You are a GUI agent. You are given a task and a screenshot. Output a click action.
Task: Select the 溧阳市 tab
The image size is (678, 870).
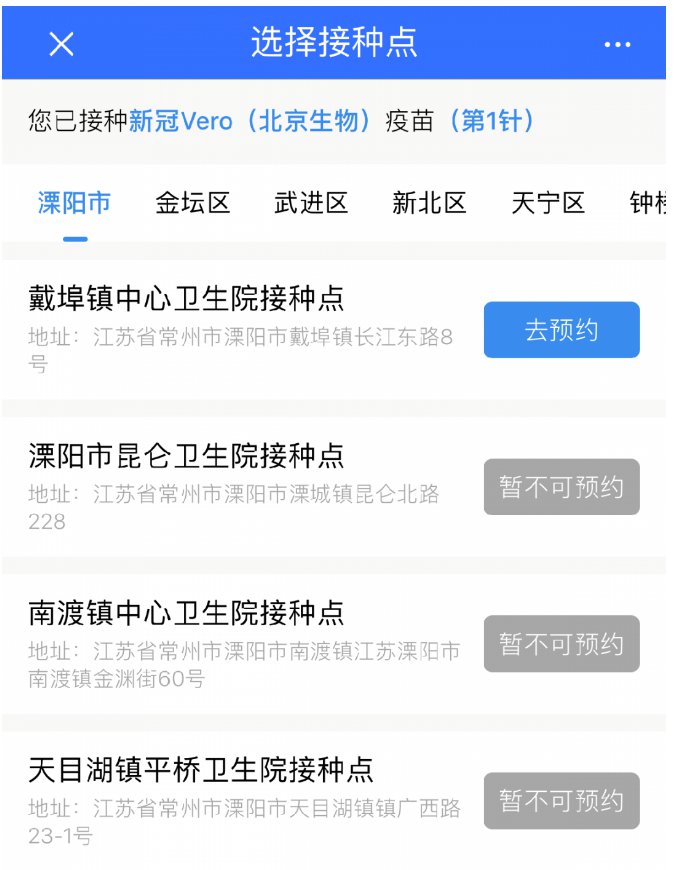(74, 203)
